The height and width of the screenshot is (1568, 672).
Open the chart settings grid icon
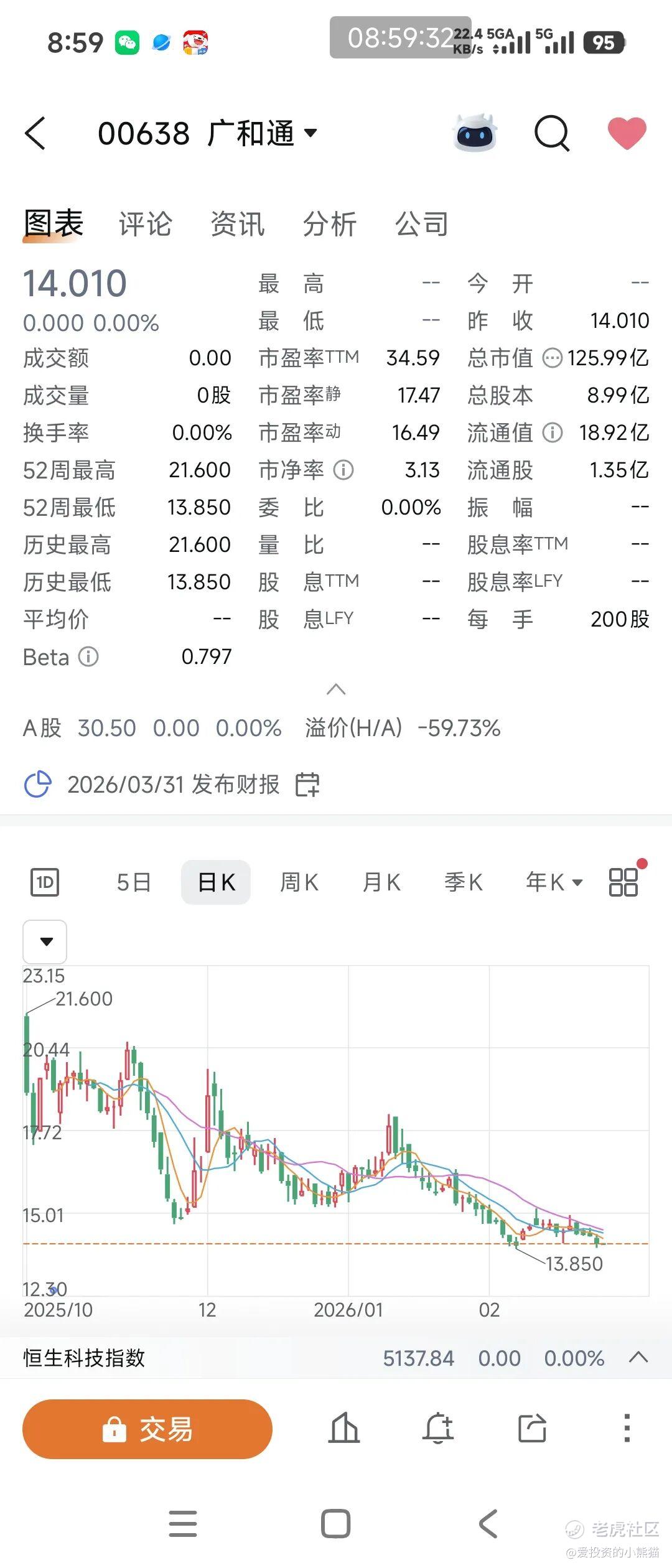[x=623, y=882]
